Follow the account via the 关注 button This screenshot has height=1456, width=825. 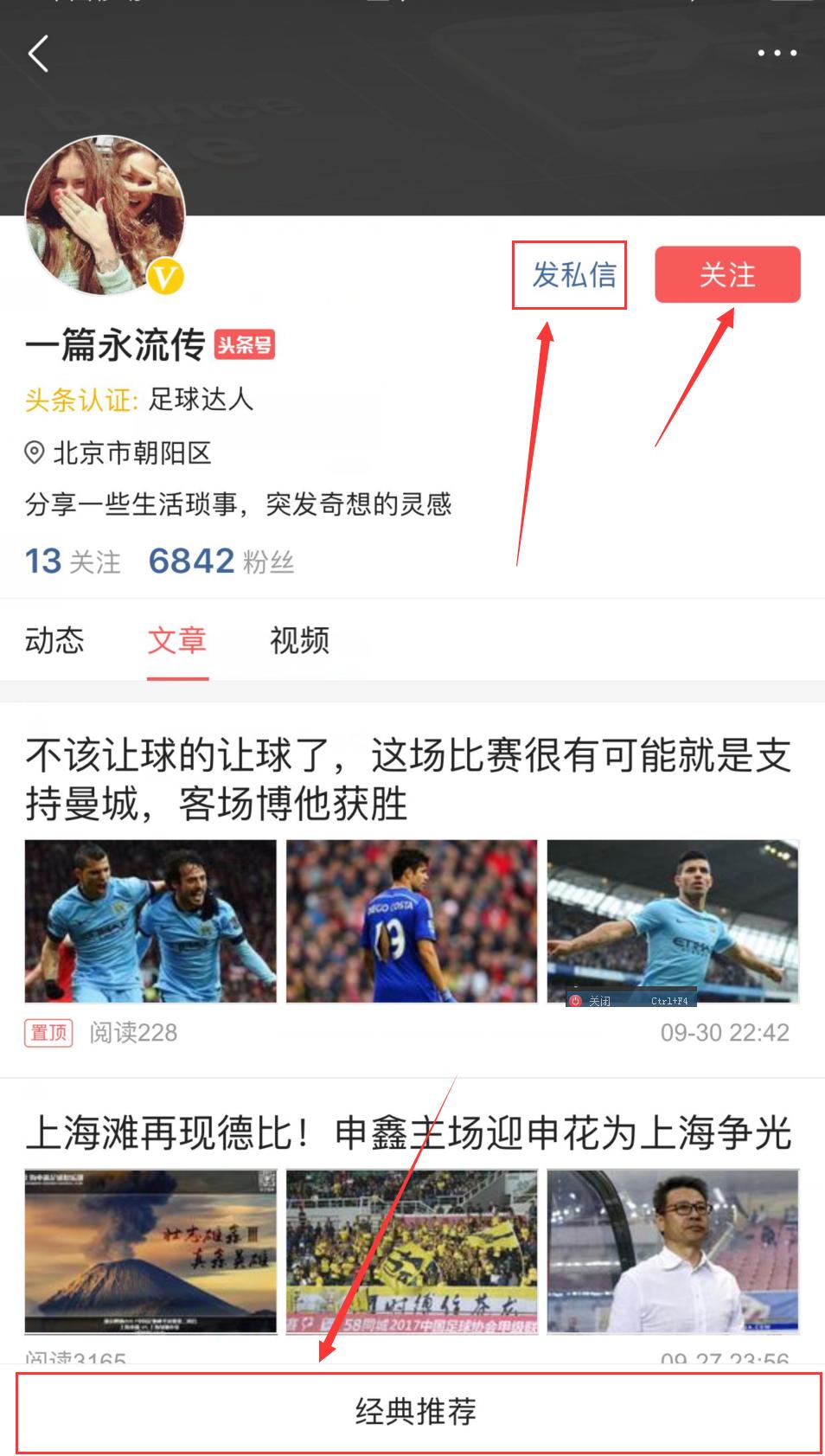click(x=728, y=275)
